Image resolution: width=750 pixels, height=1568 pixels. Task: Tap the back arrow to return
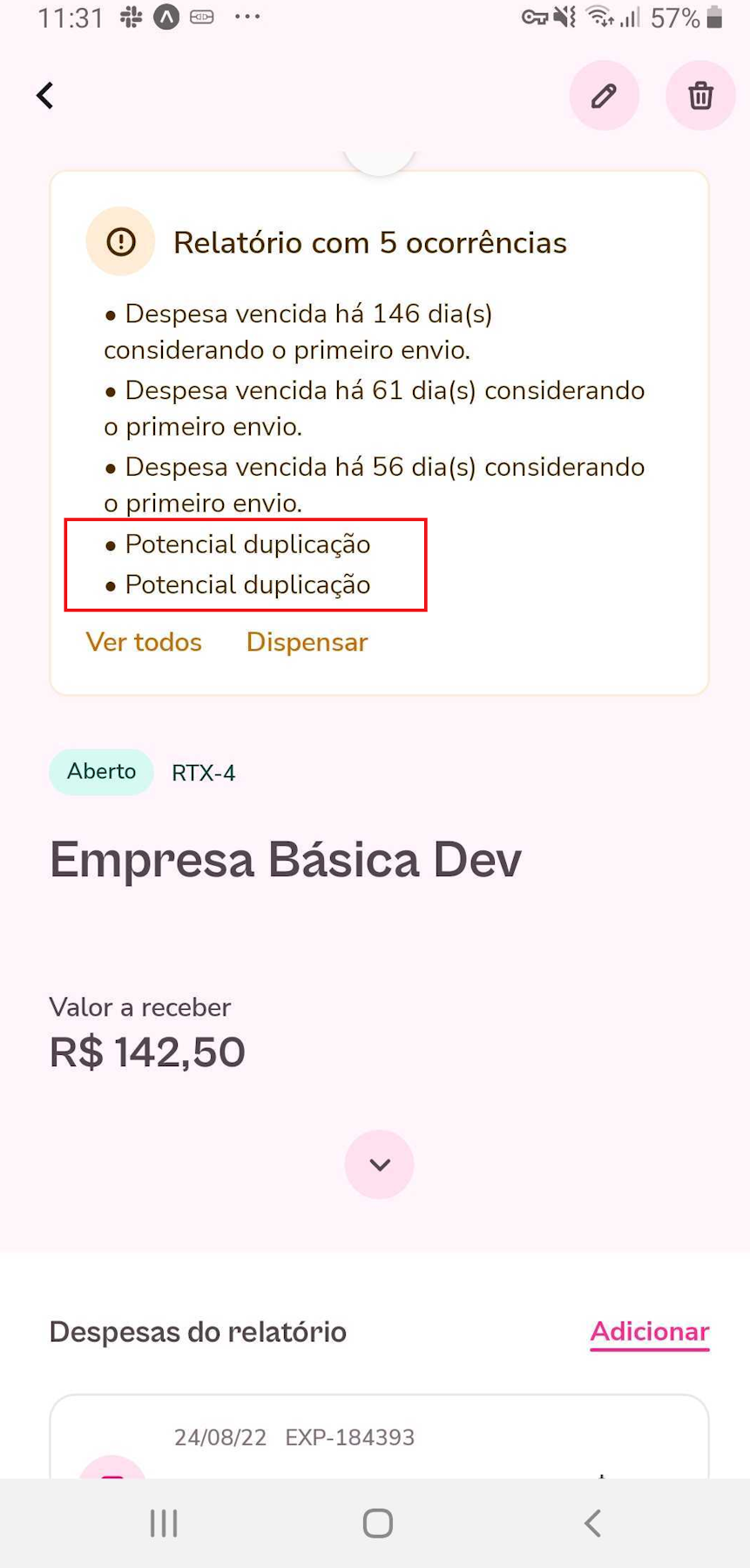click(x=44, y=95)
